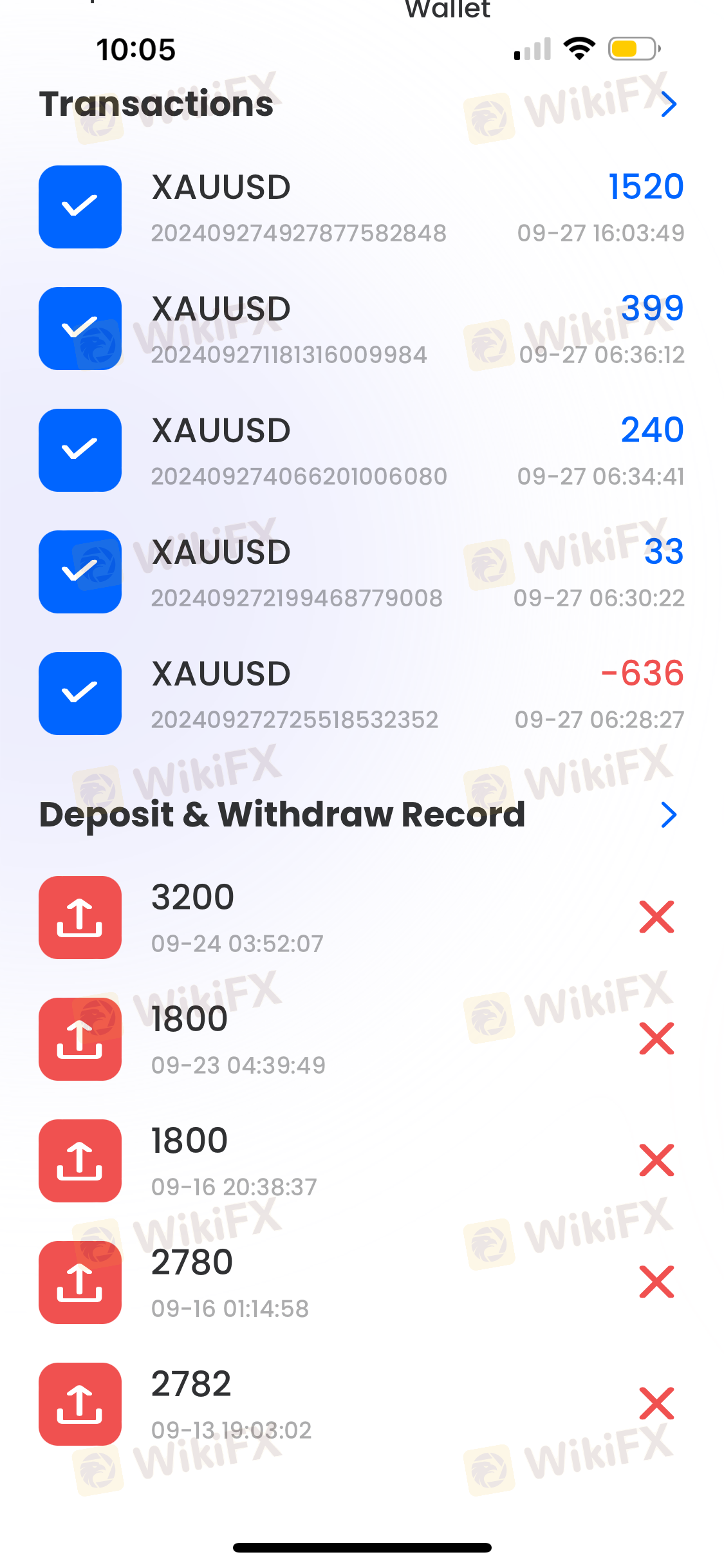View the 1800 withdraw record dated 09-23

(360, 1040)
